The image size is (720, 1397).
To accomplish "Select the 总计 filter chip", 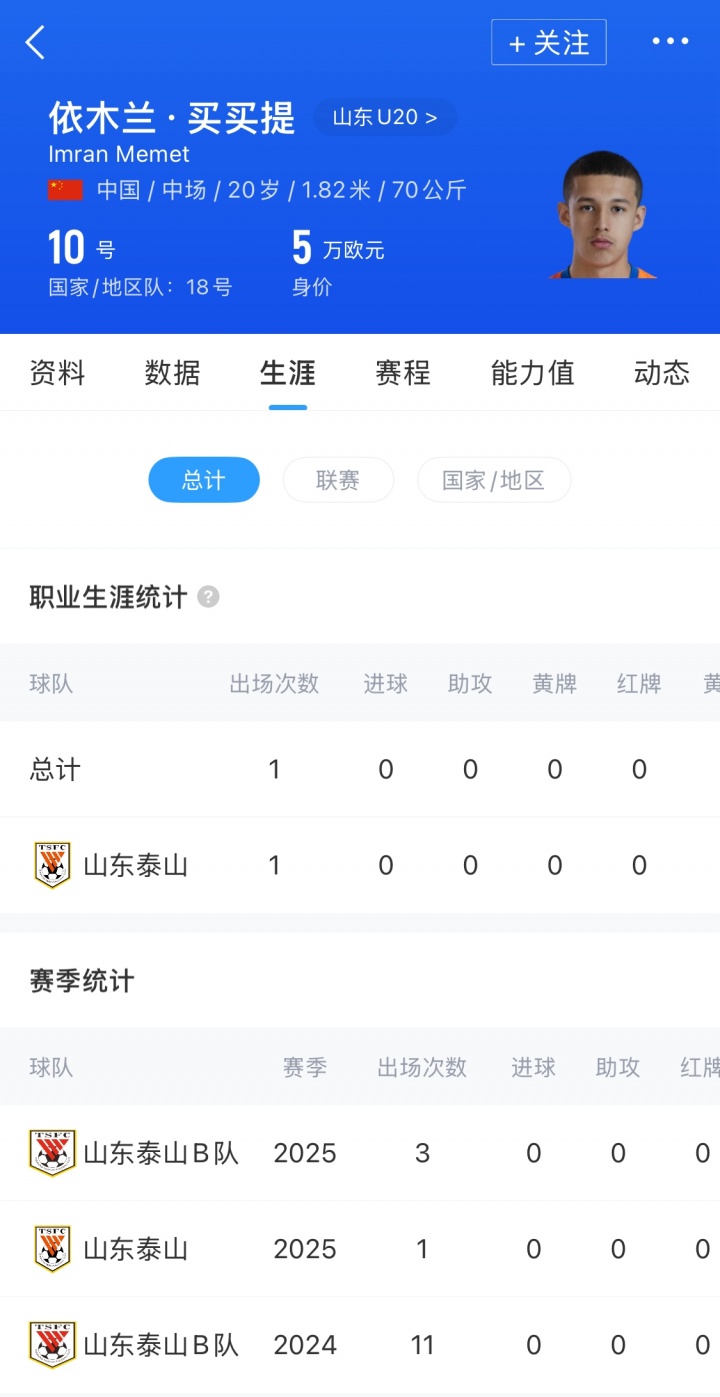I will pyautogui.click(x=204, y=480).
